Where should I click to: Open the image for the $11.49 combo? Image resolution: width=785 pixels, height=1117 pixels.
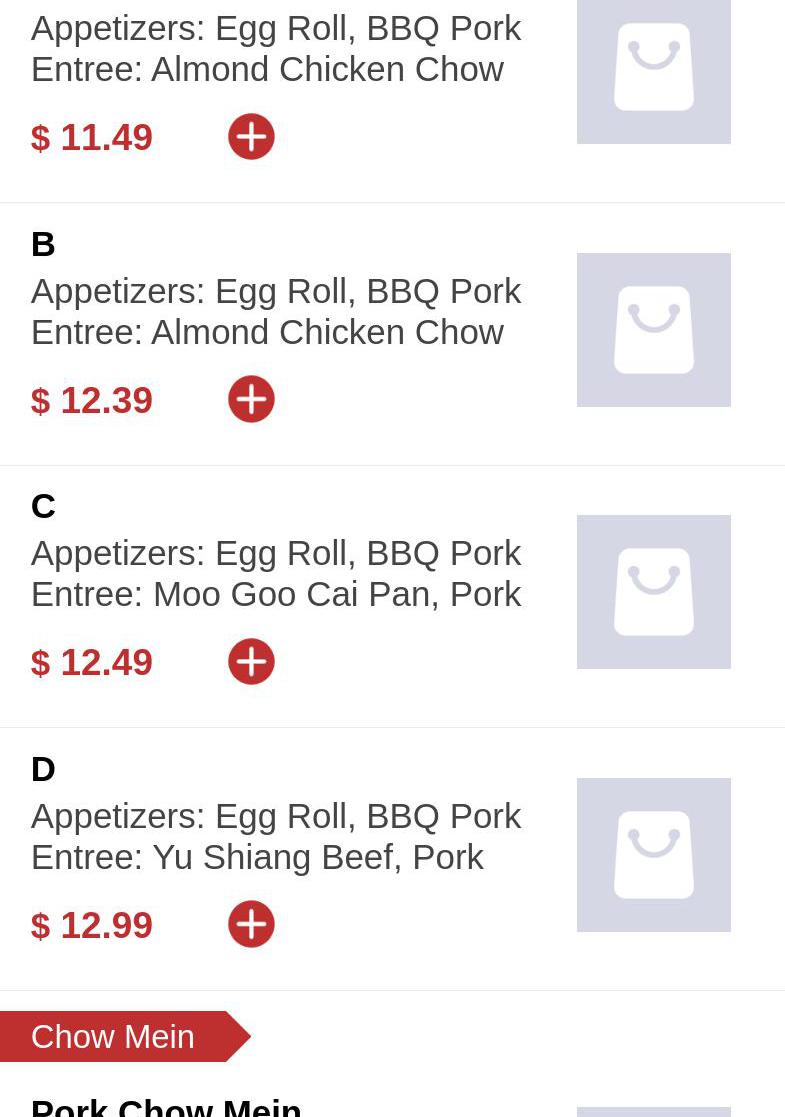tap(653, 68)
